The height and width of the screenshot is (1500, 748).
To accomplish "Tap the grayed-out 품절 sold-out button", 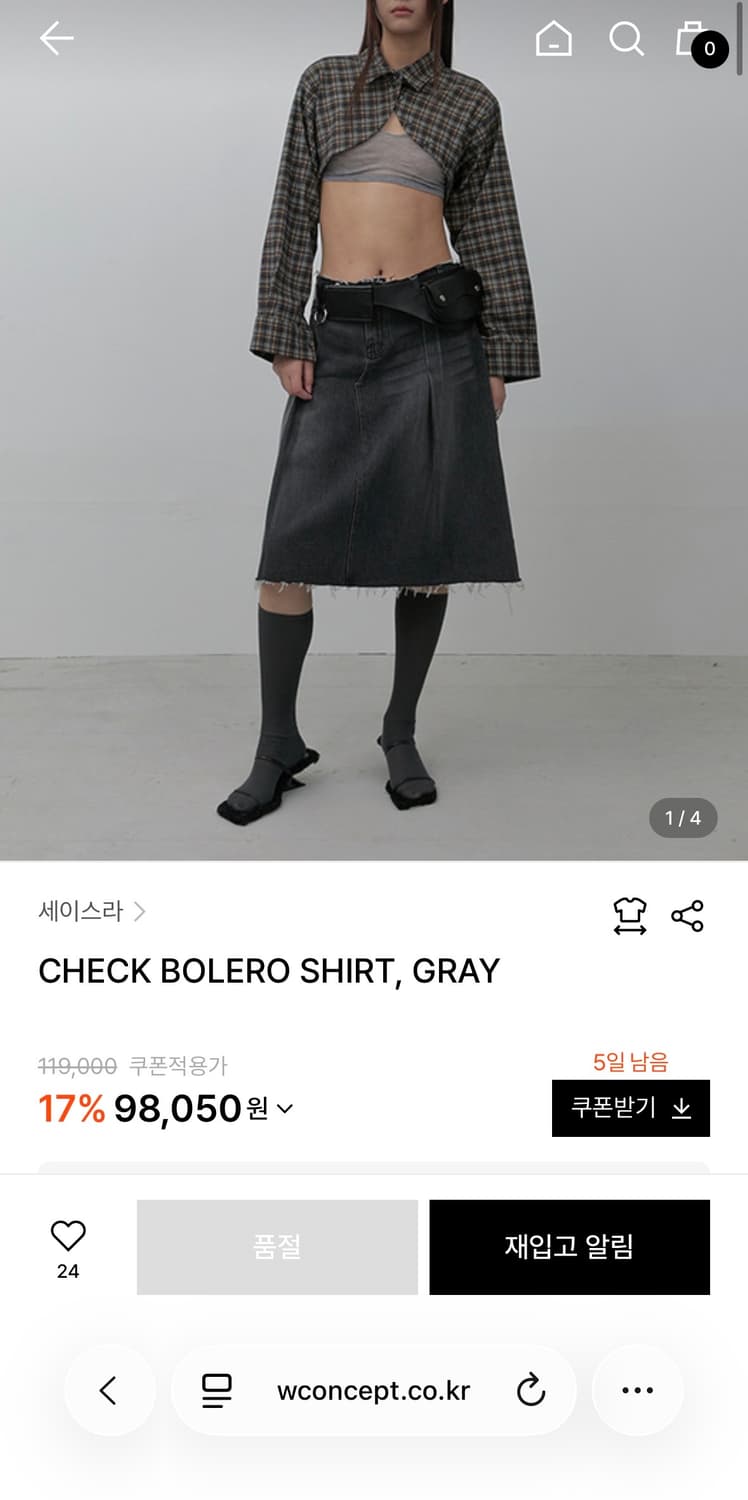I will 277,1245.
